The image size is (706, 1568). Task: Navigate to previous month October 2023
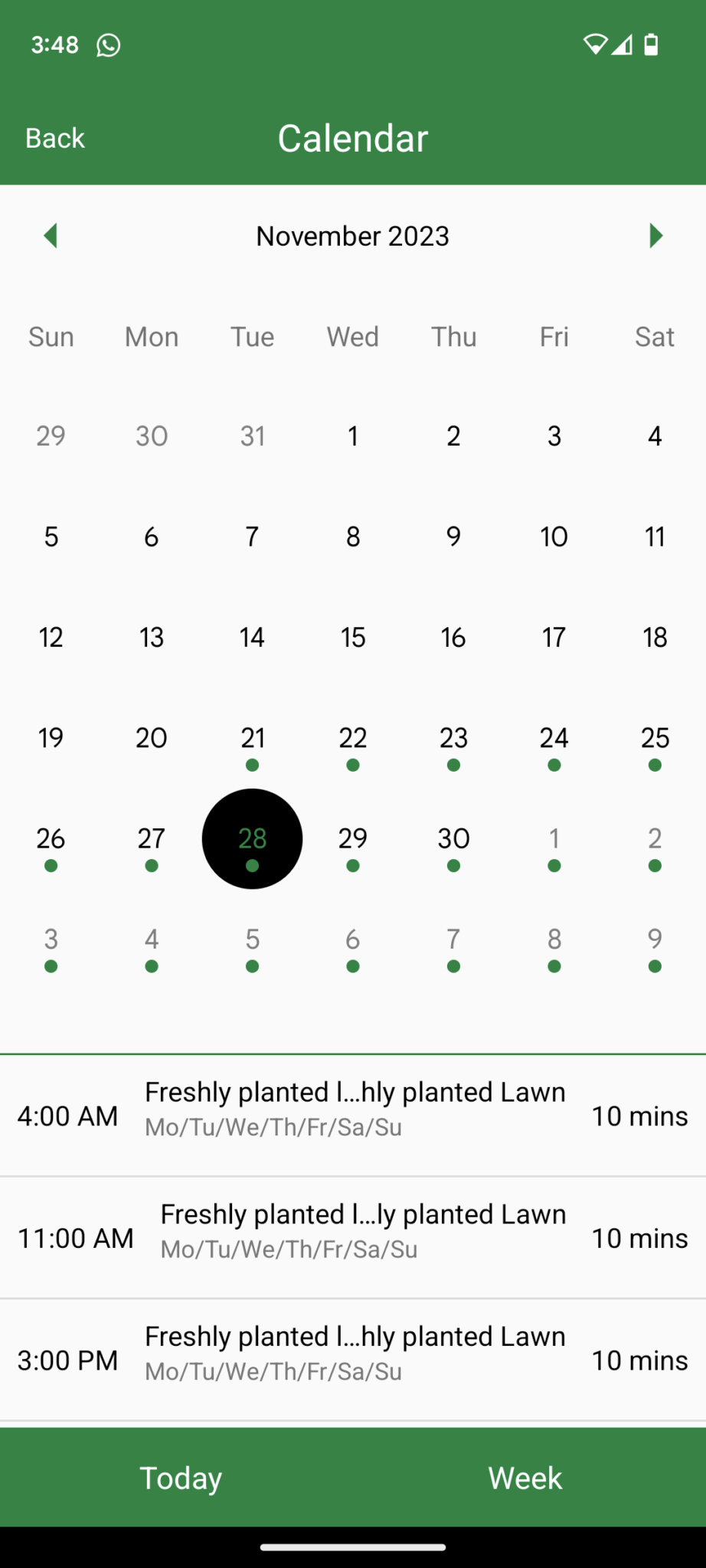click(x=51, y=236)
